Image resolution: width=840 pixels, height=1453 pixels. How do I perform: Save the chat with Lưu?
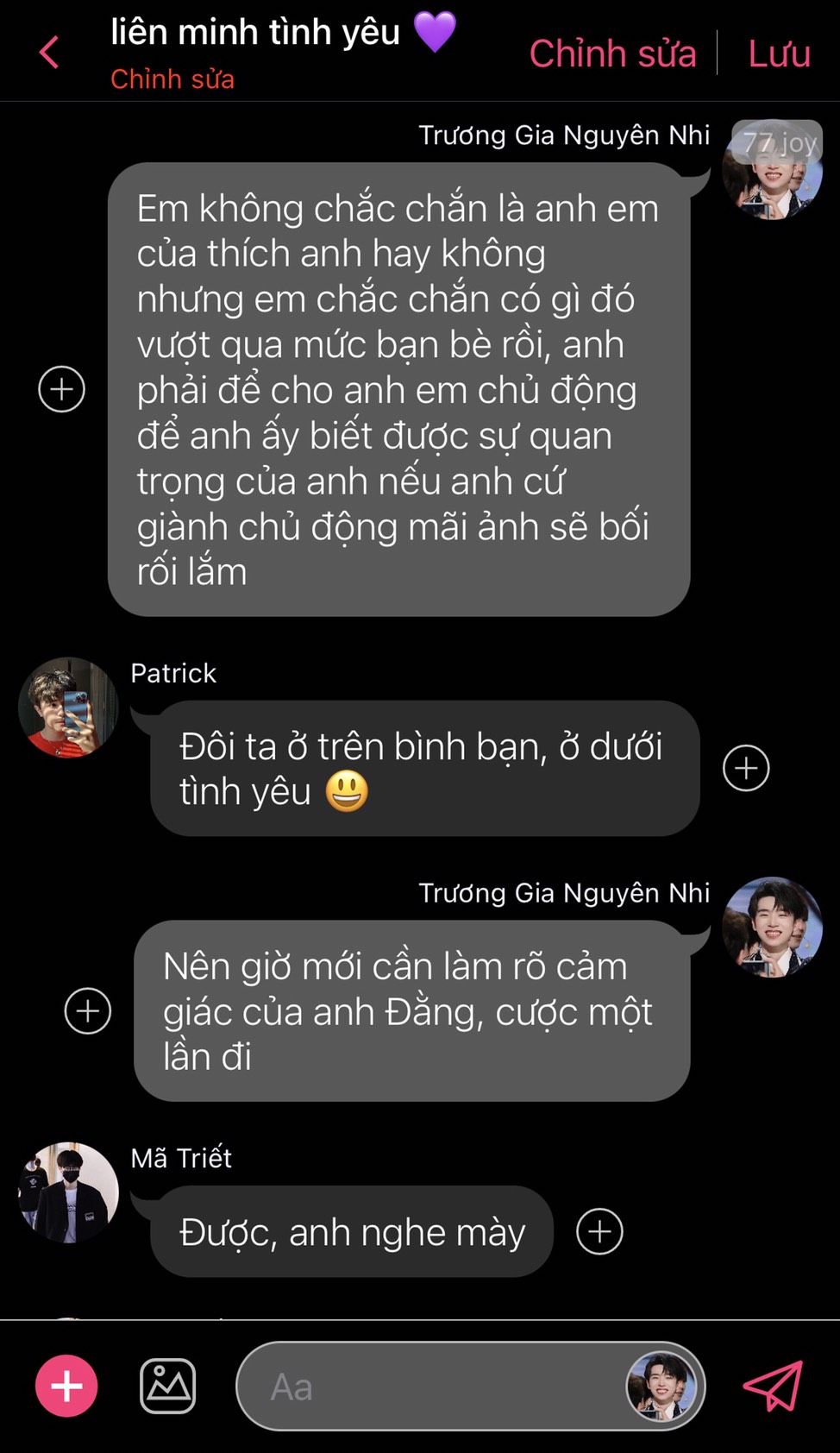pyautogui.click(x=779, y=53)
